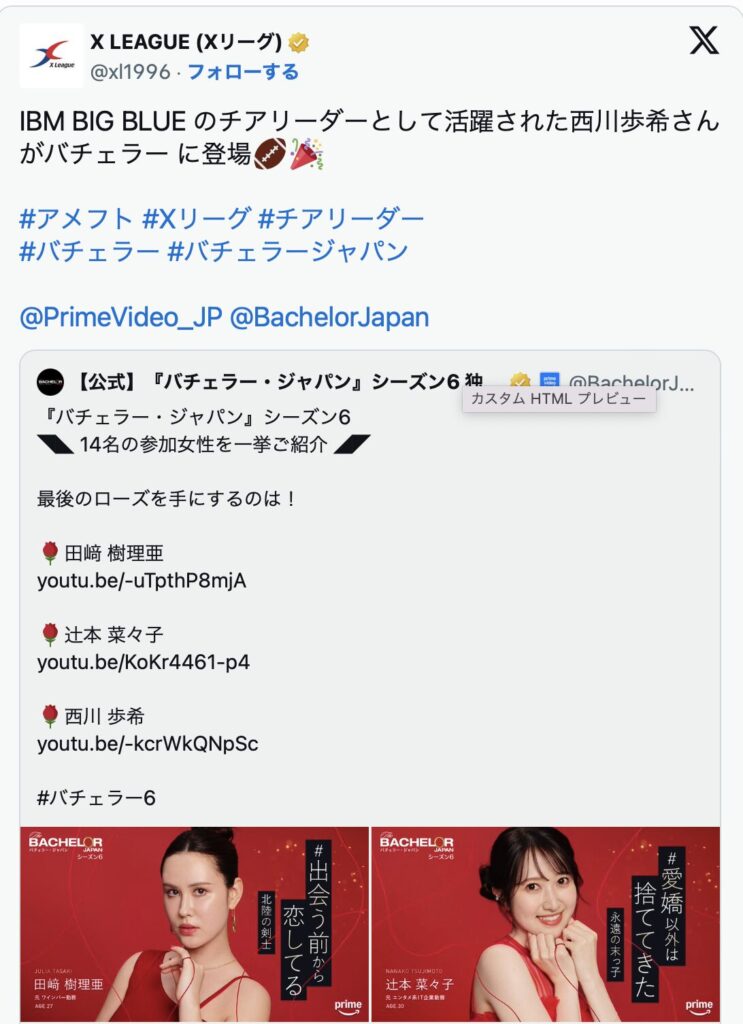The width and height of the screenshot is (743, 1024).
Task: Open hashtag #バチェラー
Action: click(88, 251)
